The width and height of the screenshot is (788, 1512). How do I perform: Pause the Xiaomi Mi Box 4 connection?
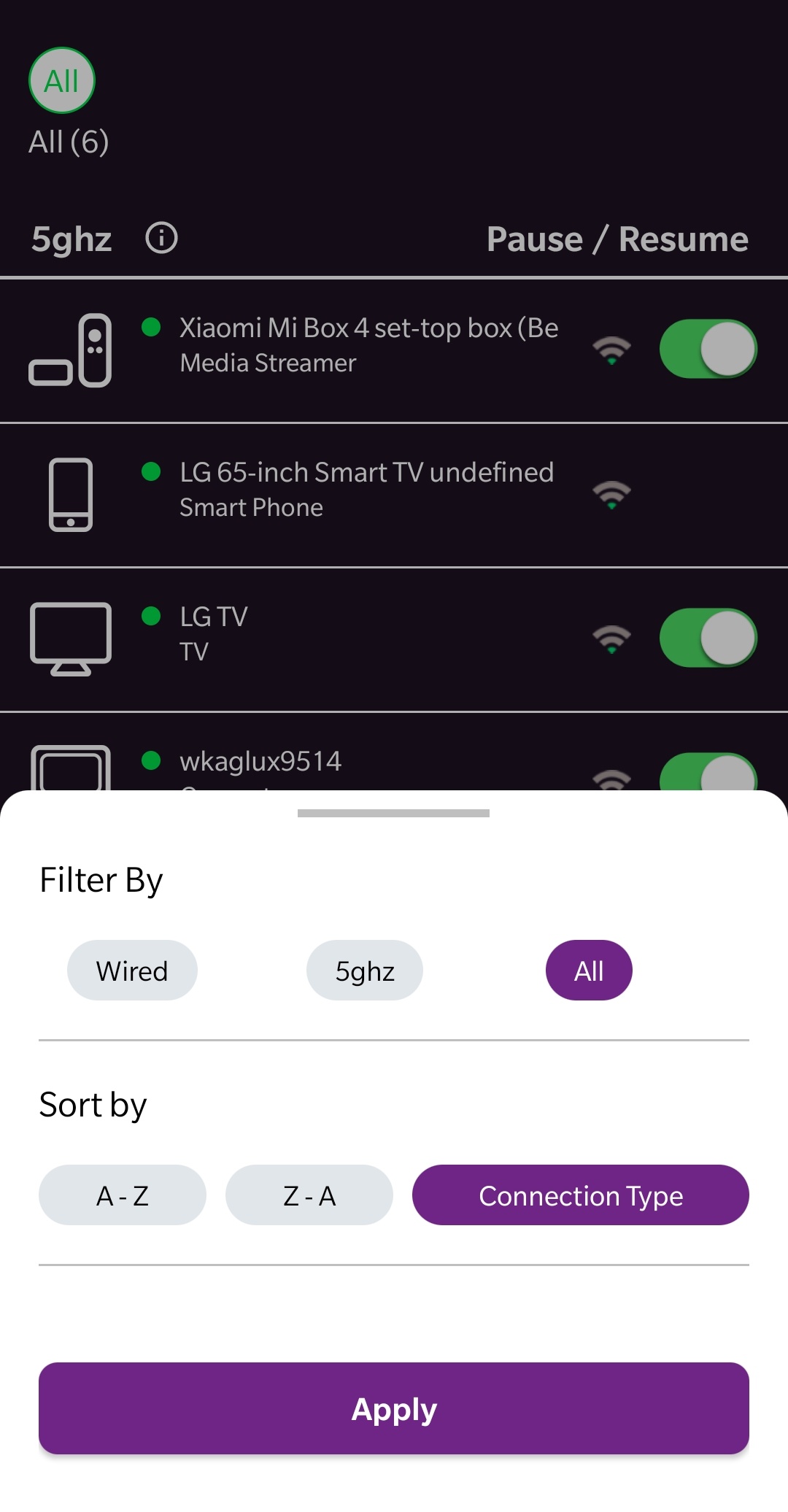(708, 349)
